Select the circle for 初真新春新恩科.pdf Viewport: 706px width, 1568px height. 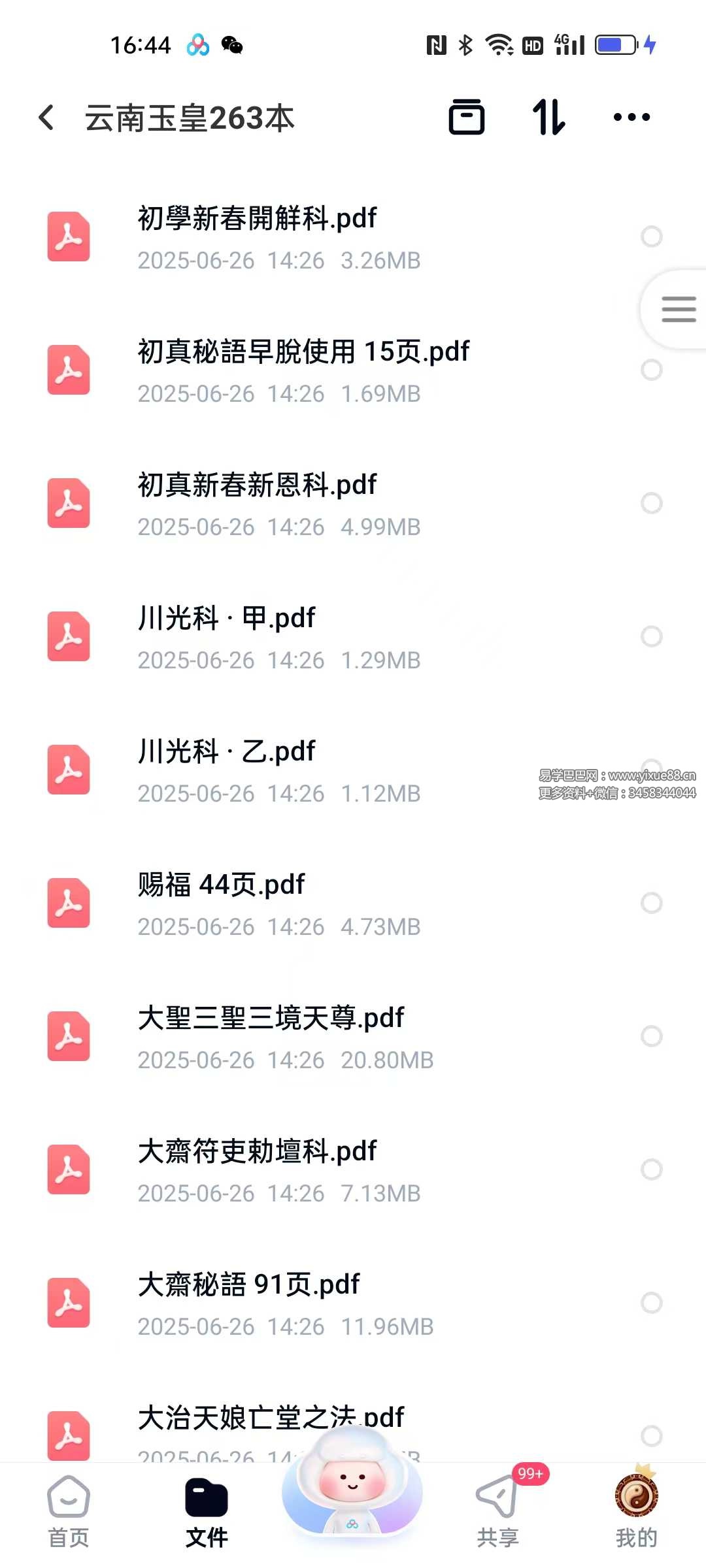tap(652, 503)
